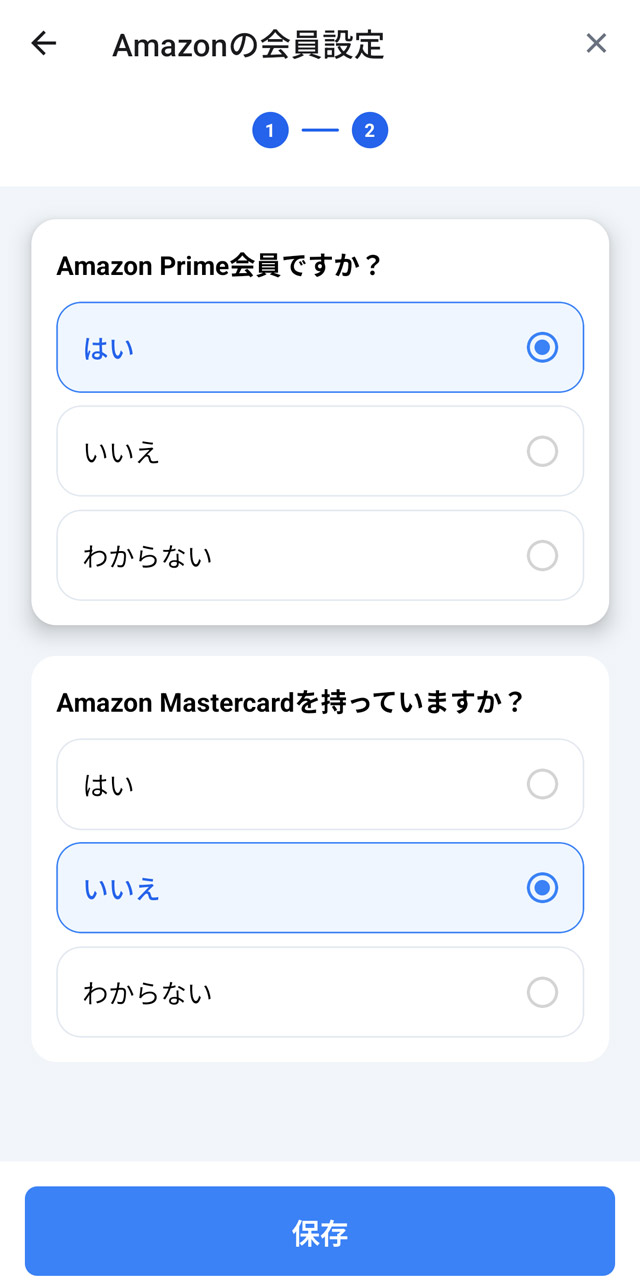The width and height of the screenshot is (640, 1280).
Task: Pick わからない for Amazon Mastercard
Action: coord(320,992)
